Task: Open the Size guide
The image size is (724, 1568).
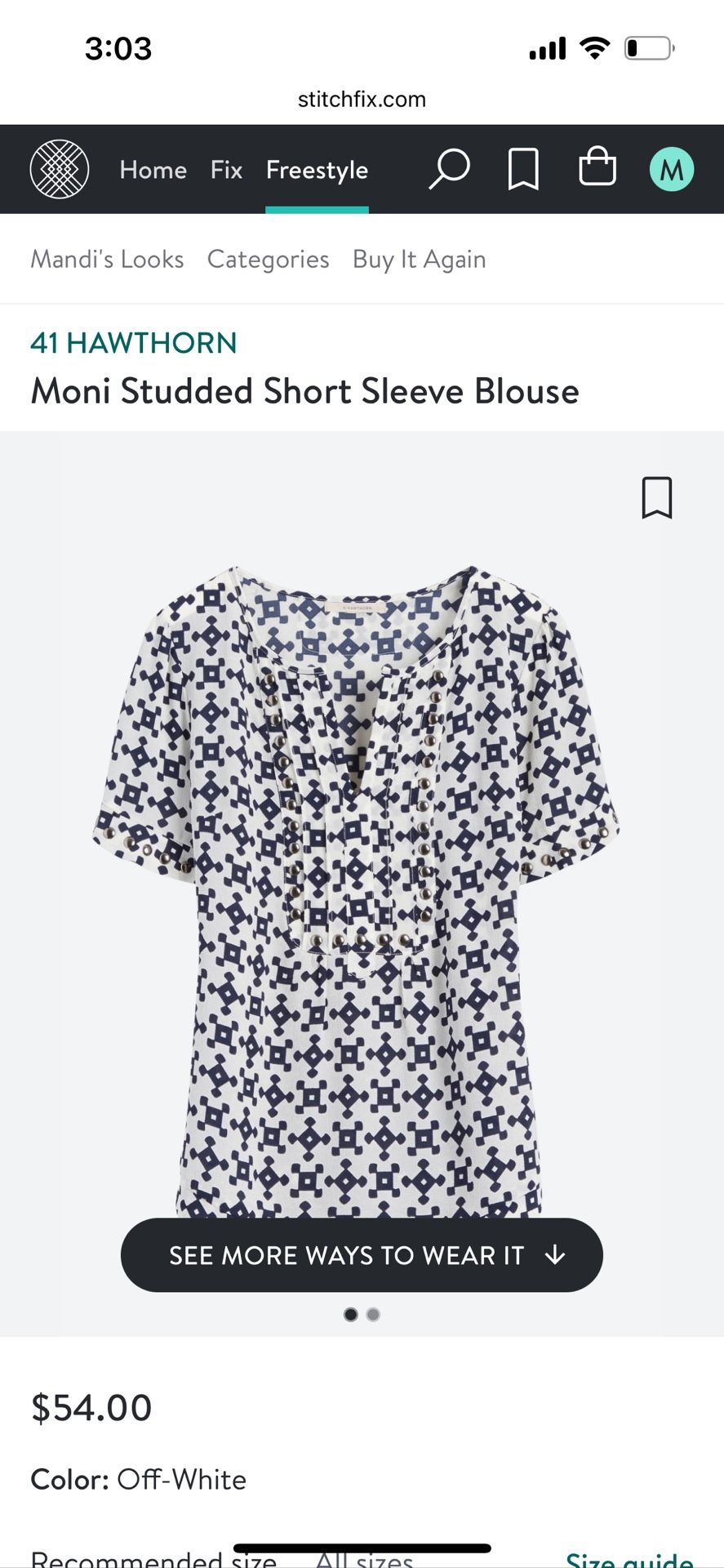Action: click(x=629, y=1558)
